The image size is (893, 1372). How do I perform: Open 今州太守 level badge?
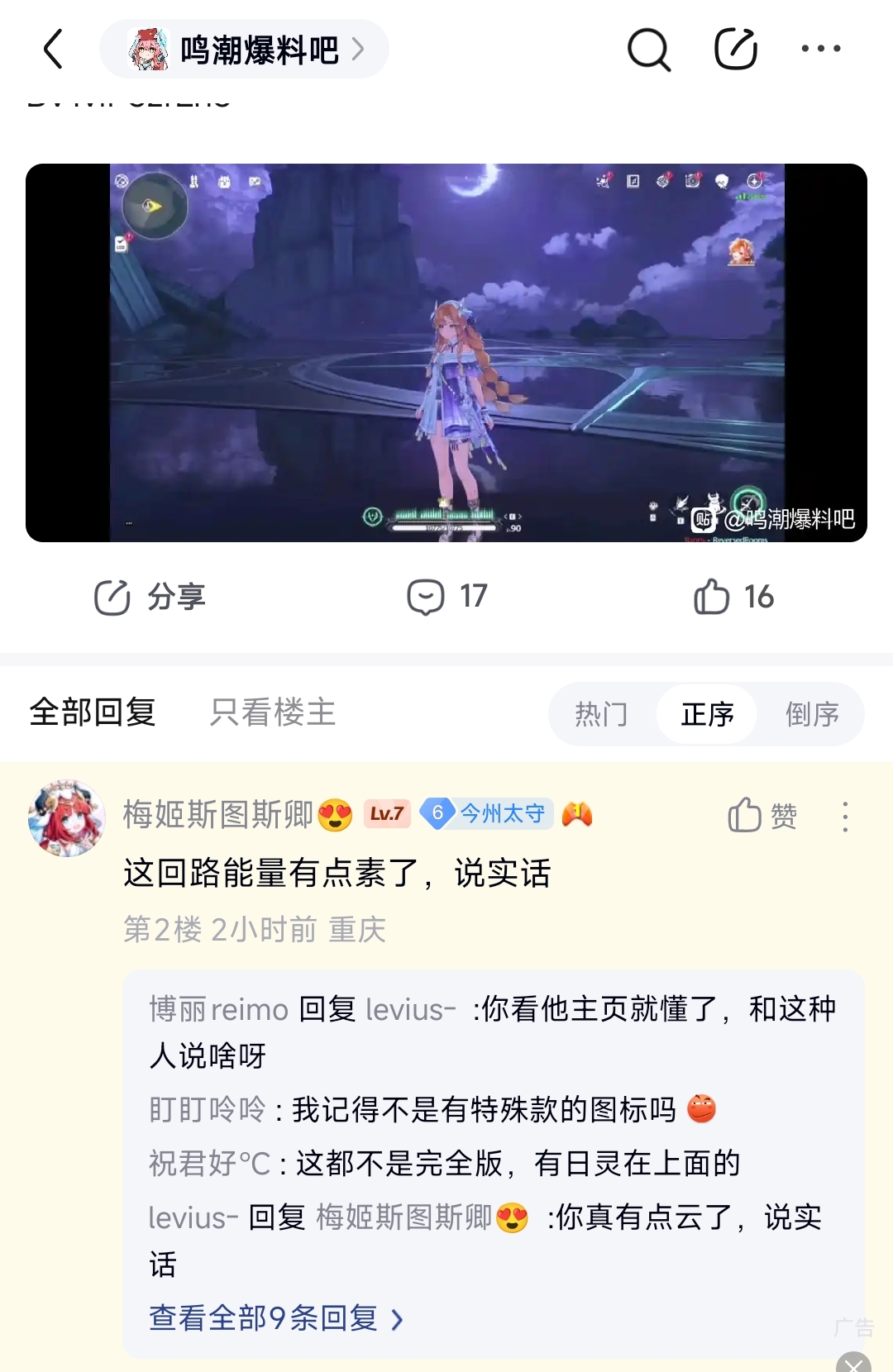pos(486,813)
